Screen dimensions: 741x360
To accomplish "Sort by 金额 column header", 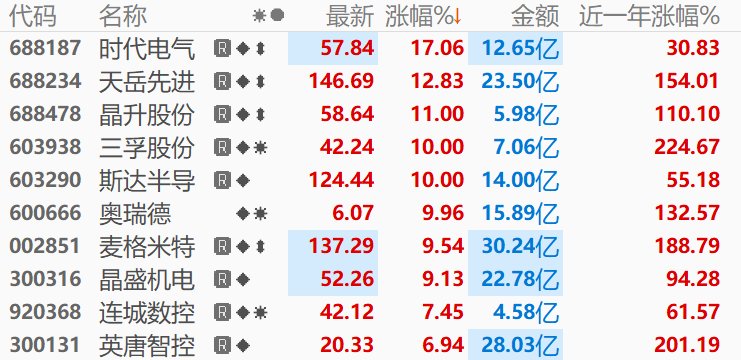I will tap(535, 16).
